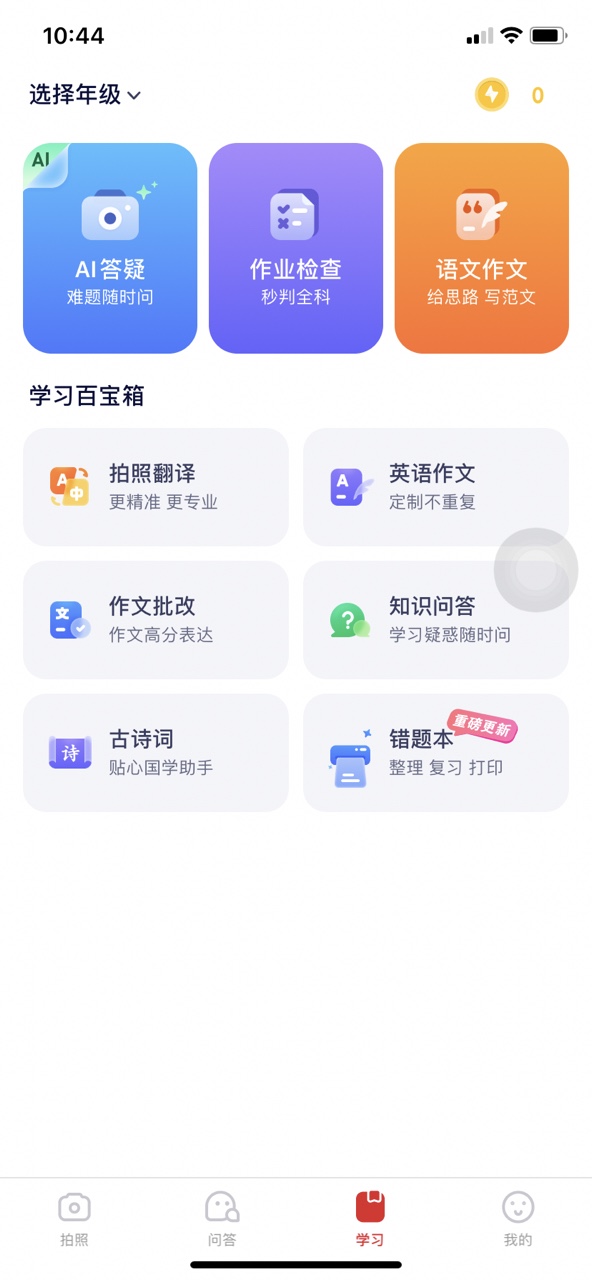Open the 作业检查 card
The height and width of the screenshot is (1280, 592).
pyautogui.click(x=296, y=248)
